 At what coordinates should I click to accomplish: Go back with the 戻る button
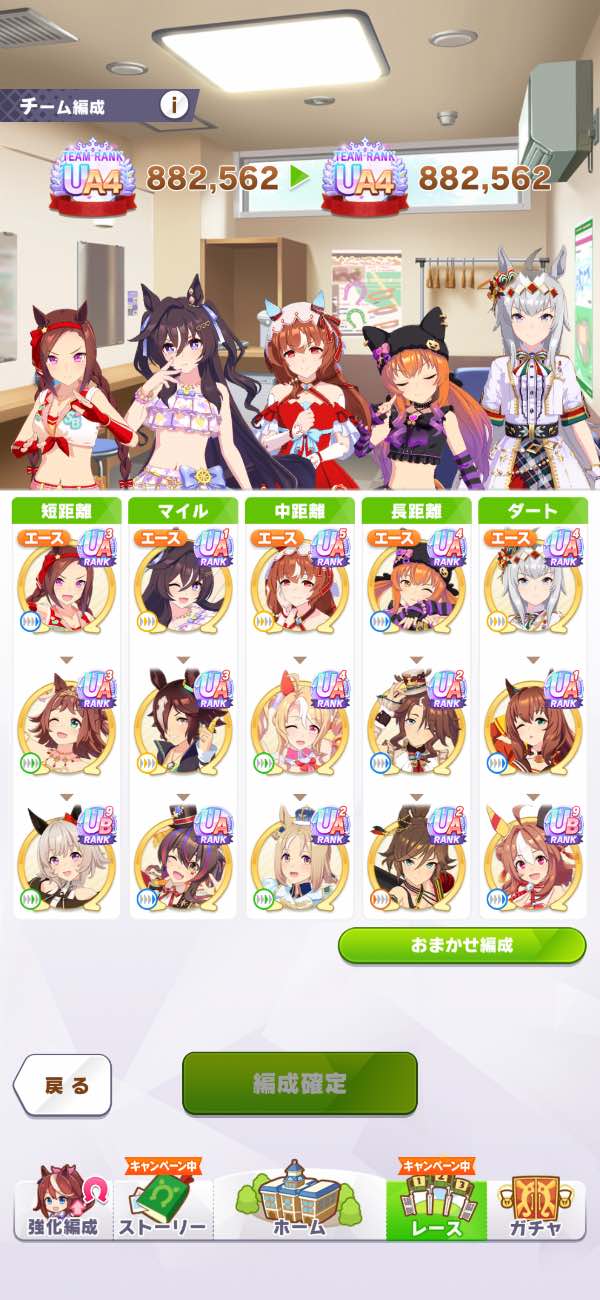coord(63,1085)
